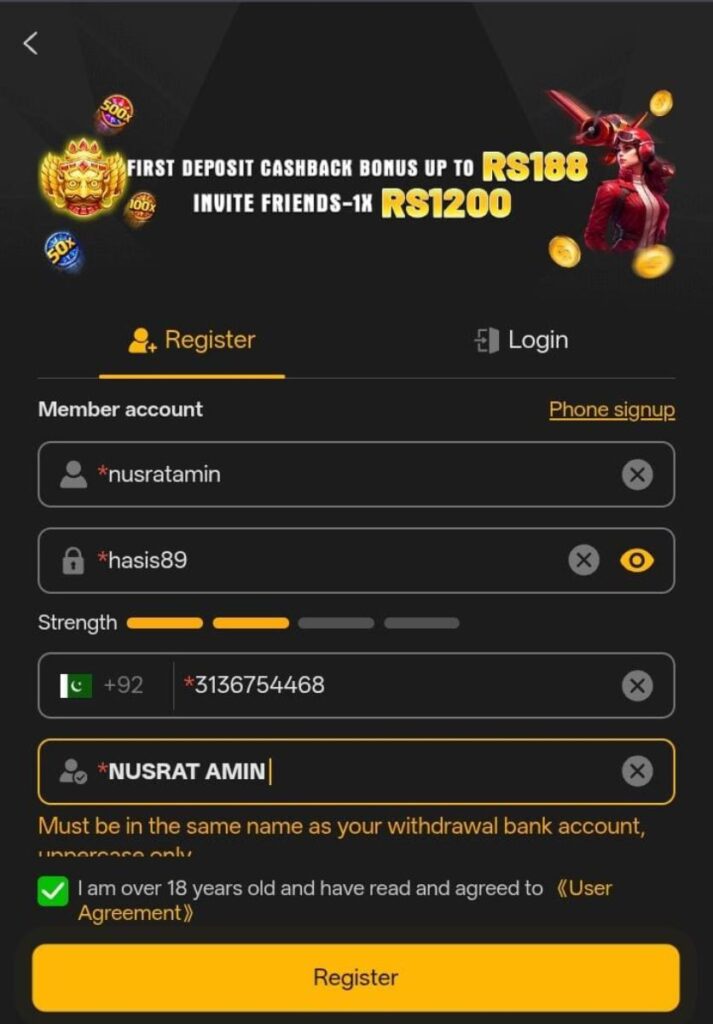Toggle password visibility eye icon
The width and height of the screenshot is (713, 1024).
pos(637,560)
